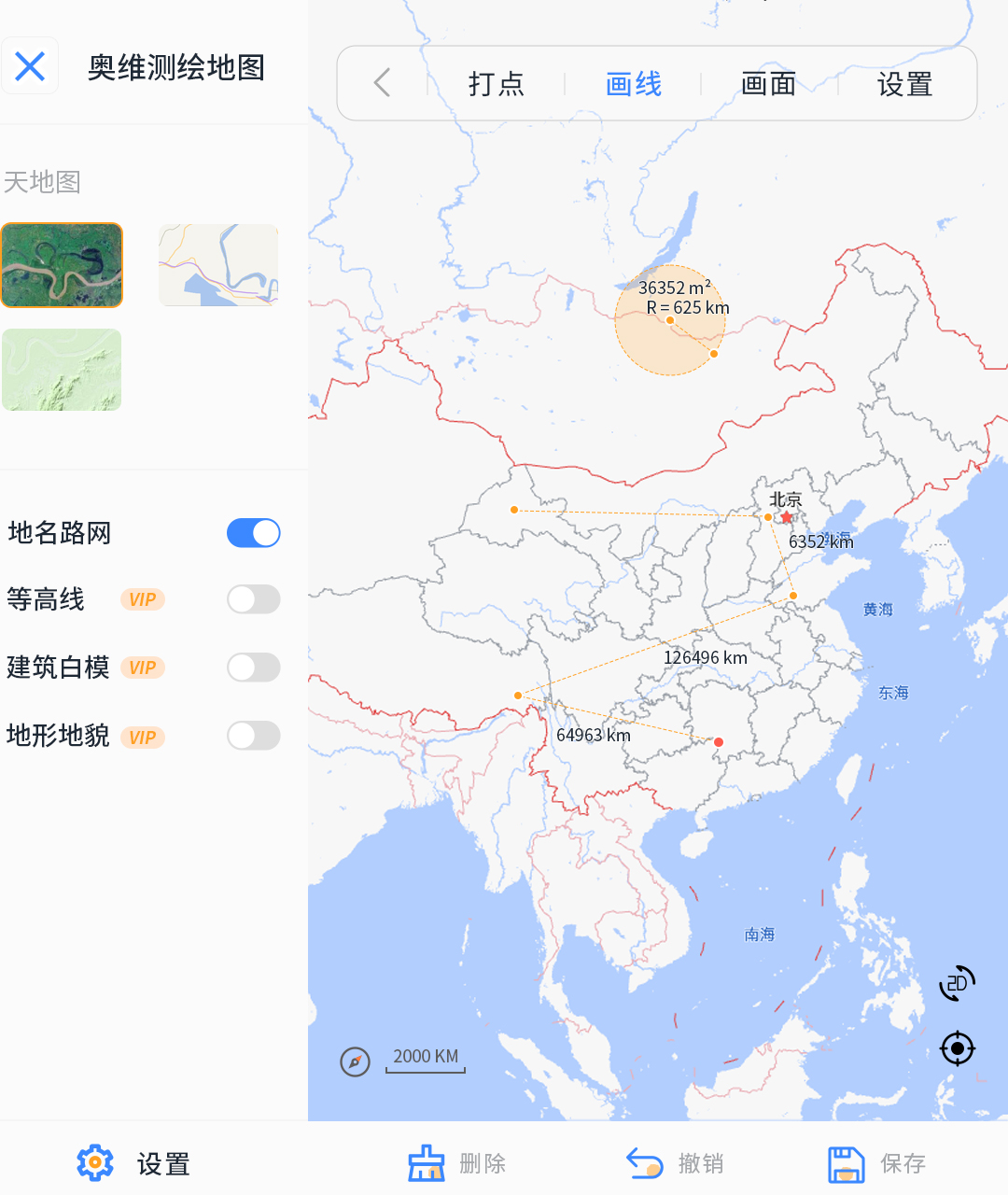This screenshot has width=1008, height=1195.
Task: Turn off the 地名路网 switch
Action: click(x=253, y=533)
